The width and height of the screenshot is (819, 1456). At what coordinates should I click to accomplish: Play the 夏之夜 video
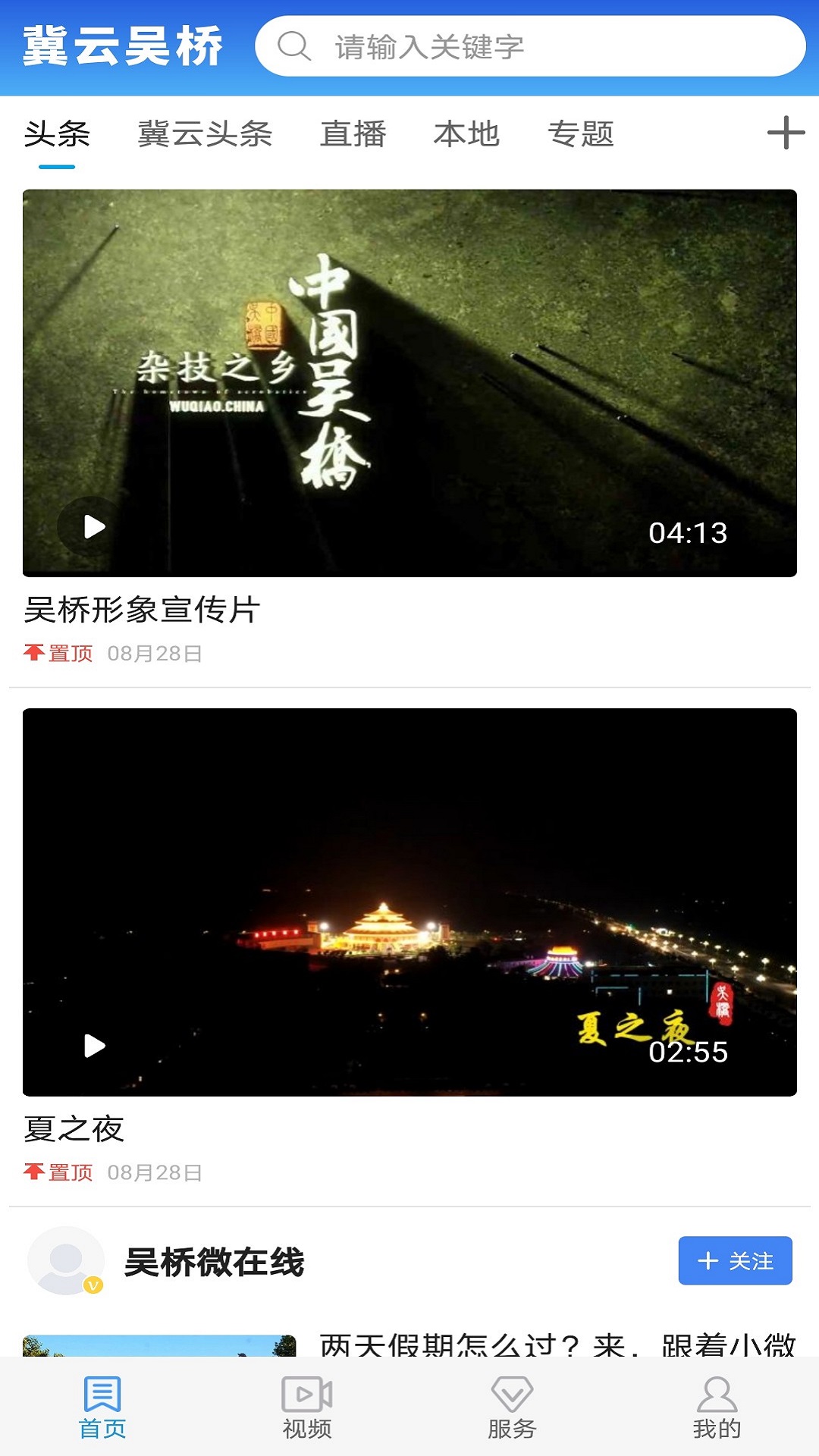click(94, 1045)
